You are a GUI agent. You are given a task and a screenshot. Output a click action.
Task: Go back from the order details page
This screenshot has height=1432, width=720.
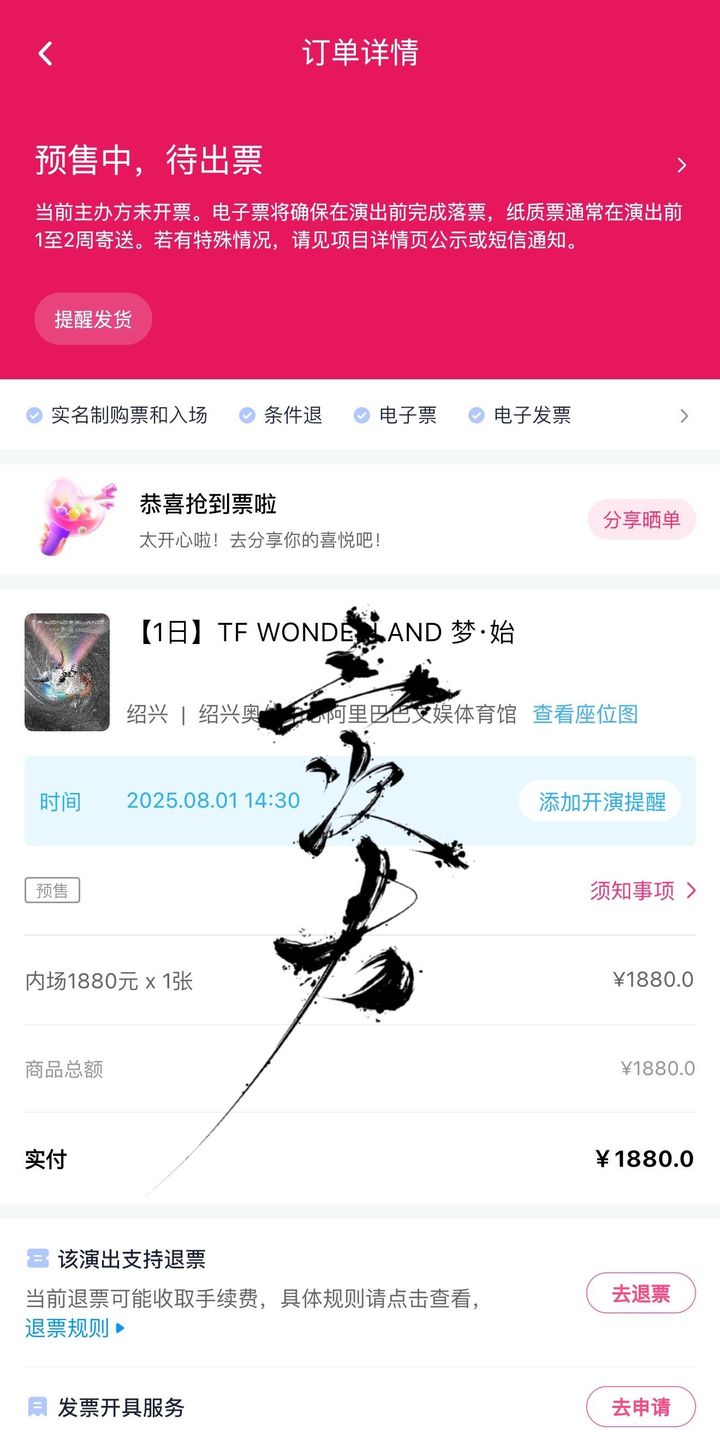(45, 53)
